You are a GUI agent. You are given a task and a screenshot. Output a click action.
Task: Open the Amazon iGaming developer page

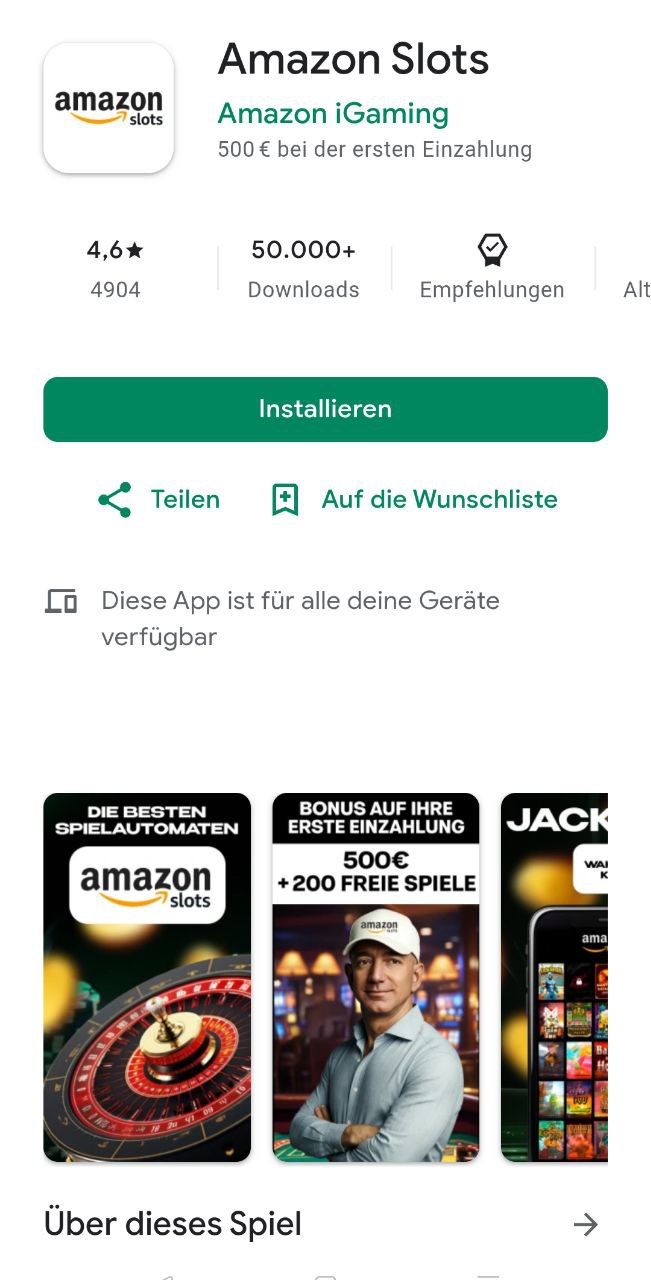333,113
